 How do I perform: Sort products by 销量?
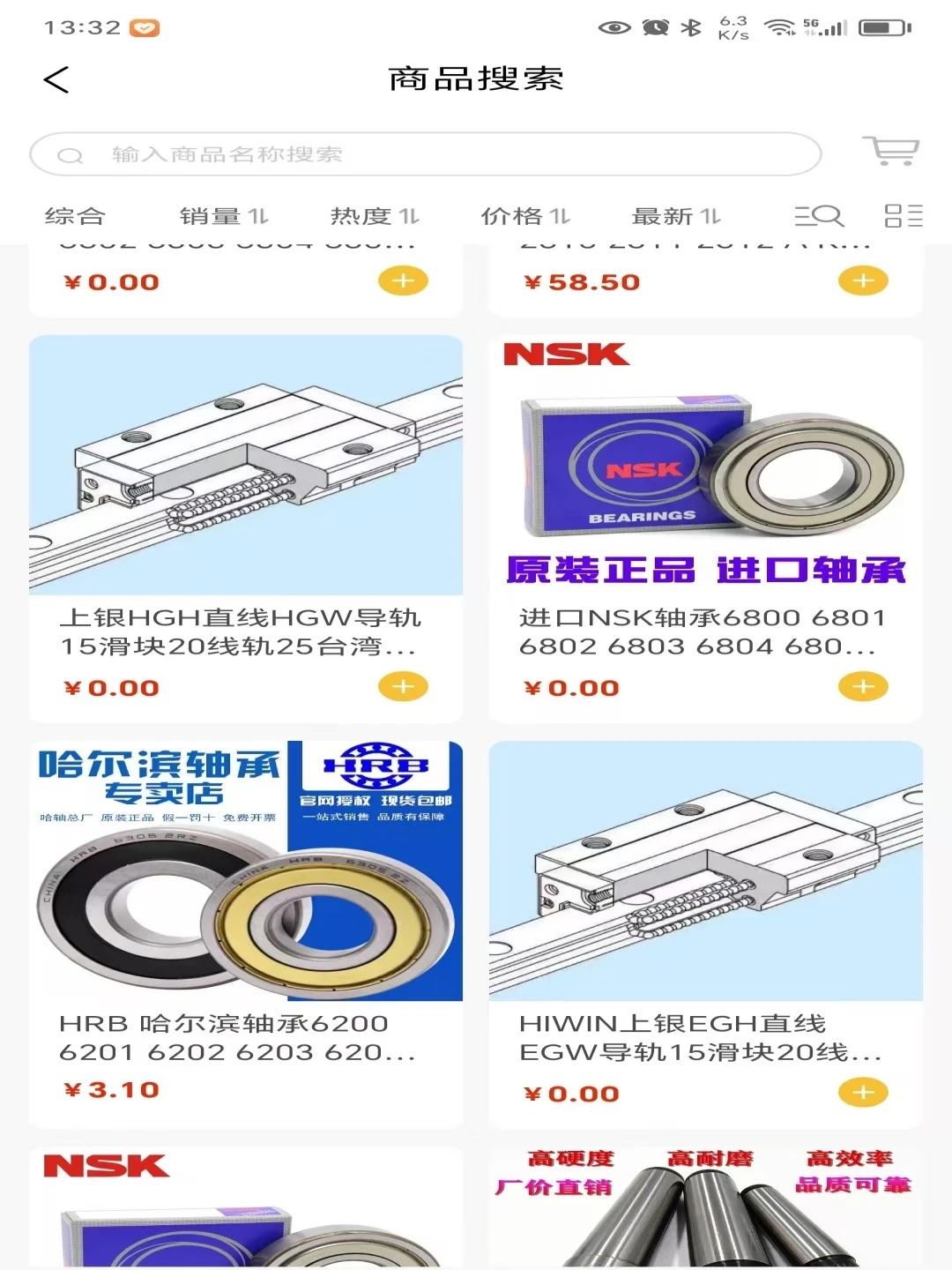[x=223, y=216]
